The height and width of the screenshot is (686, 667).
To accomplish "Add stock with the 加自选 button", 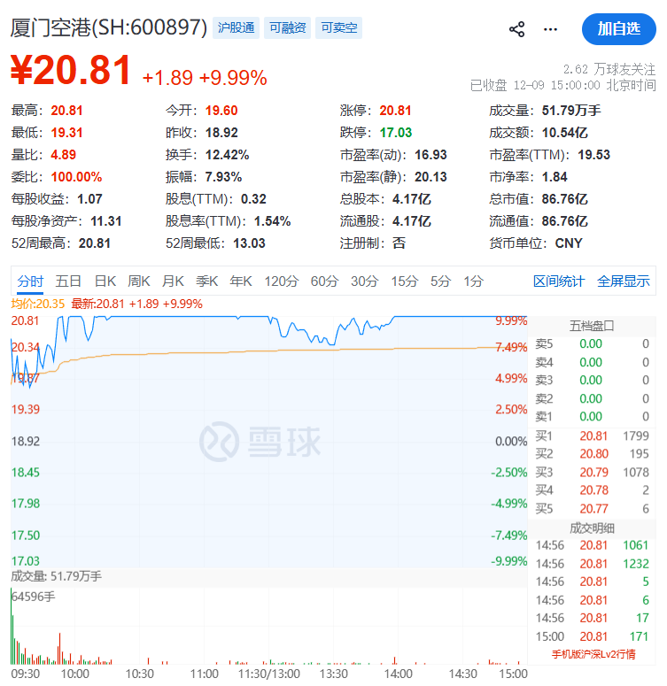I will (x=619, y=28).
